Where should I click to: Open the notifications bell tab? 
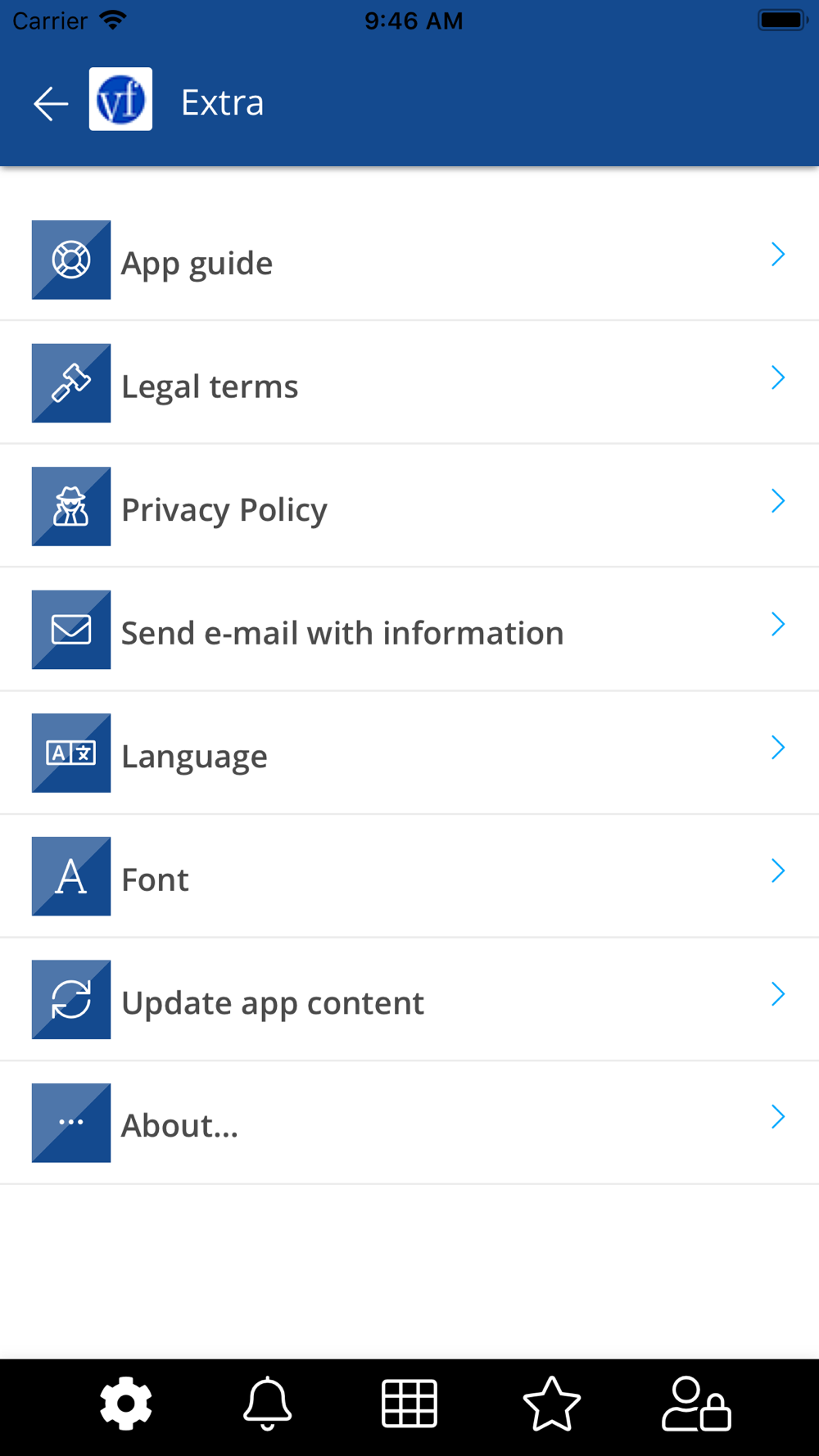(x=267, y=1404)
